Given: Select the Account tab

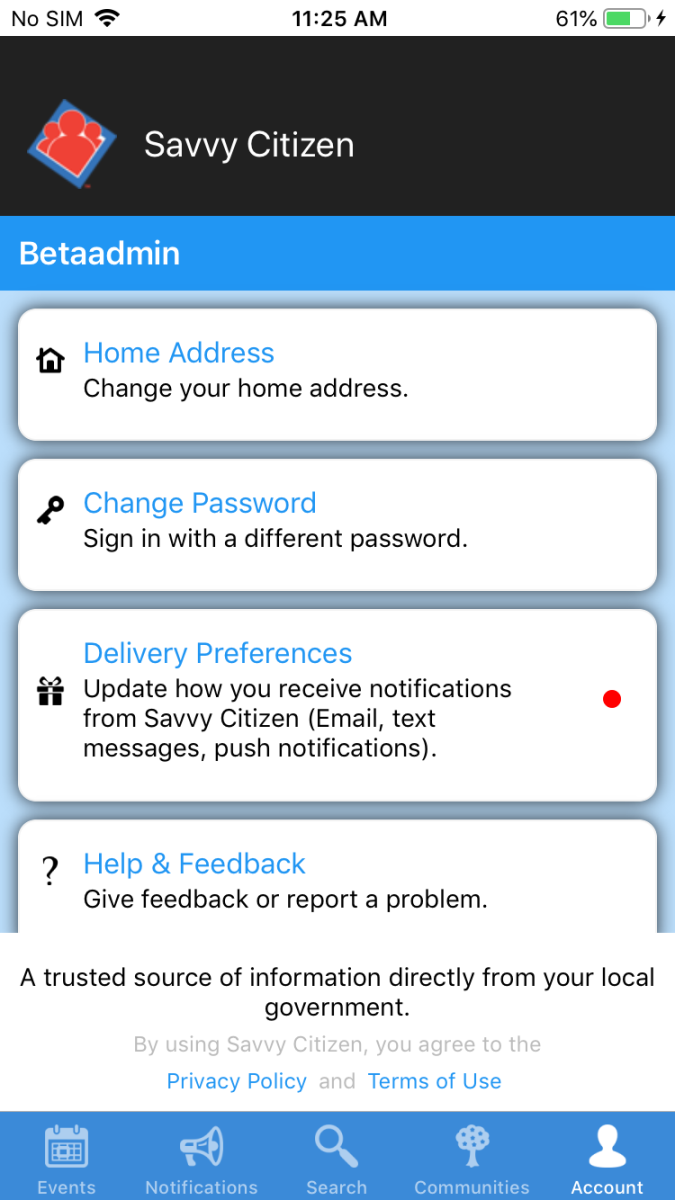Looking at the screenshot, I should (x=607, y=1159).
